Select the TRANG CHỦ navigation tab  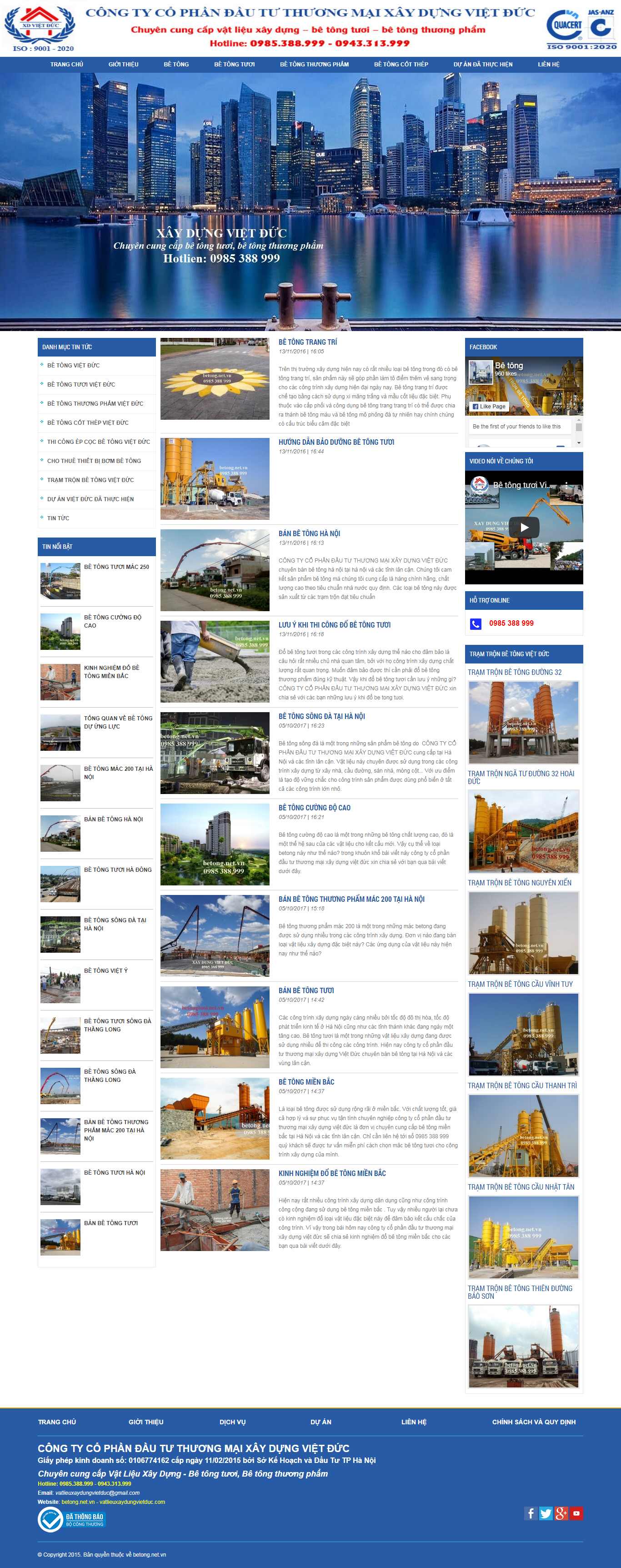click(x=68, y=63)
